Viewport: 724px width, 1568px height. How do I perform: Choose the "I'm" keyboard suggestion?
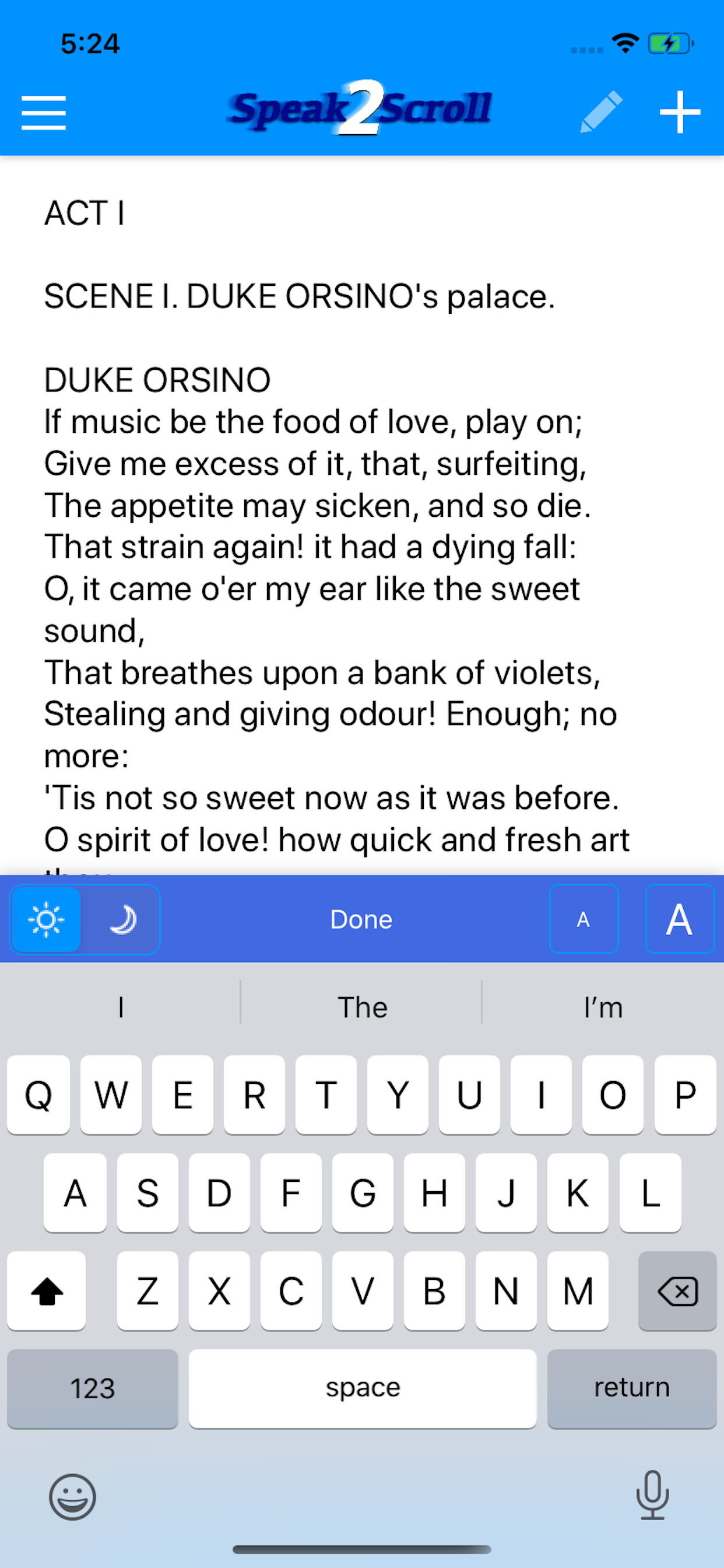(x=602, y=1007)
